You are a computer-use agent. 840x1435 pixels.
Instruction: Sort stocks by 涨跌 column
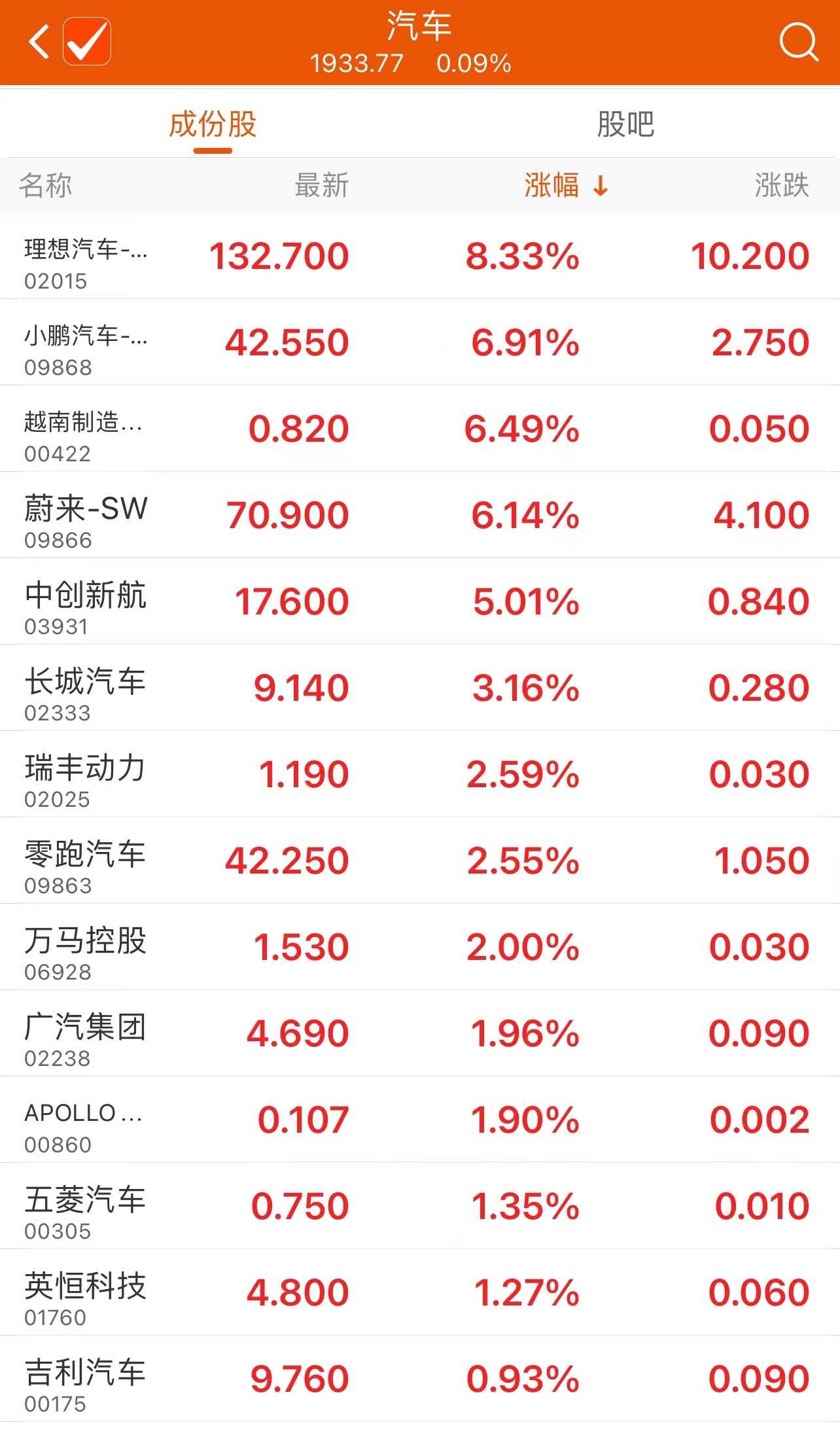tap(781, 186)
